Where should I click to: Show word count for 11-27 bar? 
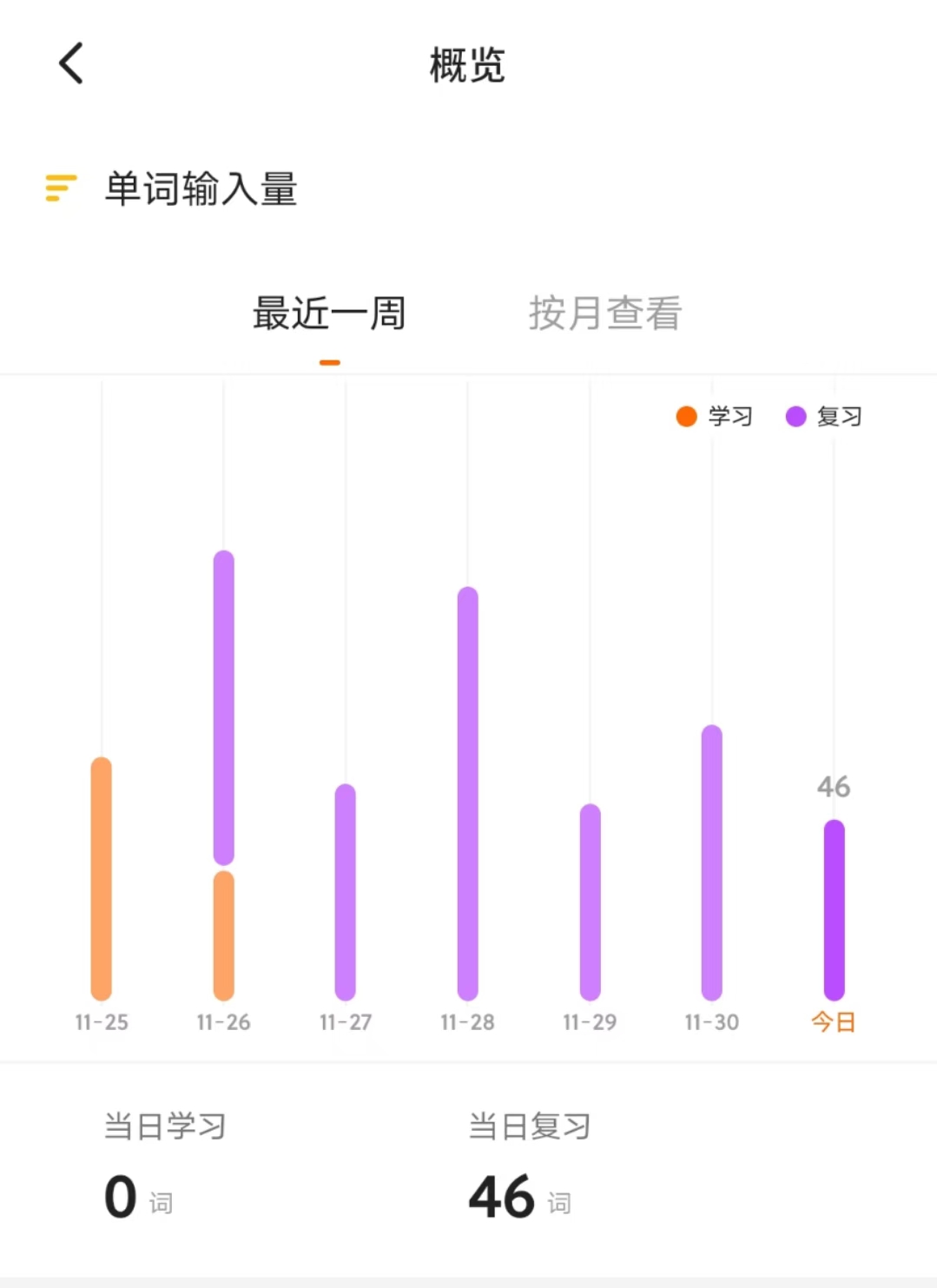point(346,891)
